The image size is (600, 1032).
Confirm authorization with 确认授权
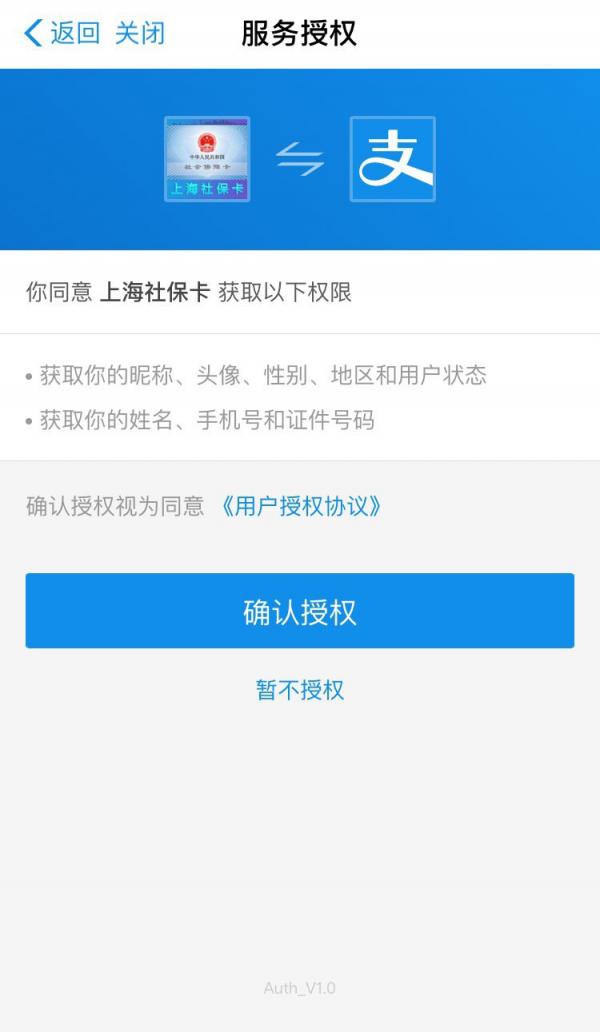[x=300, y=611]
